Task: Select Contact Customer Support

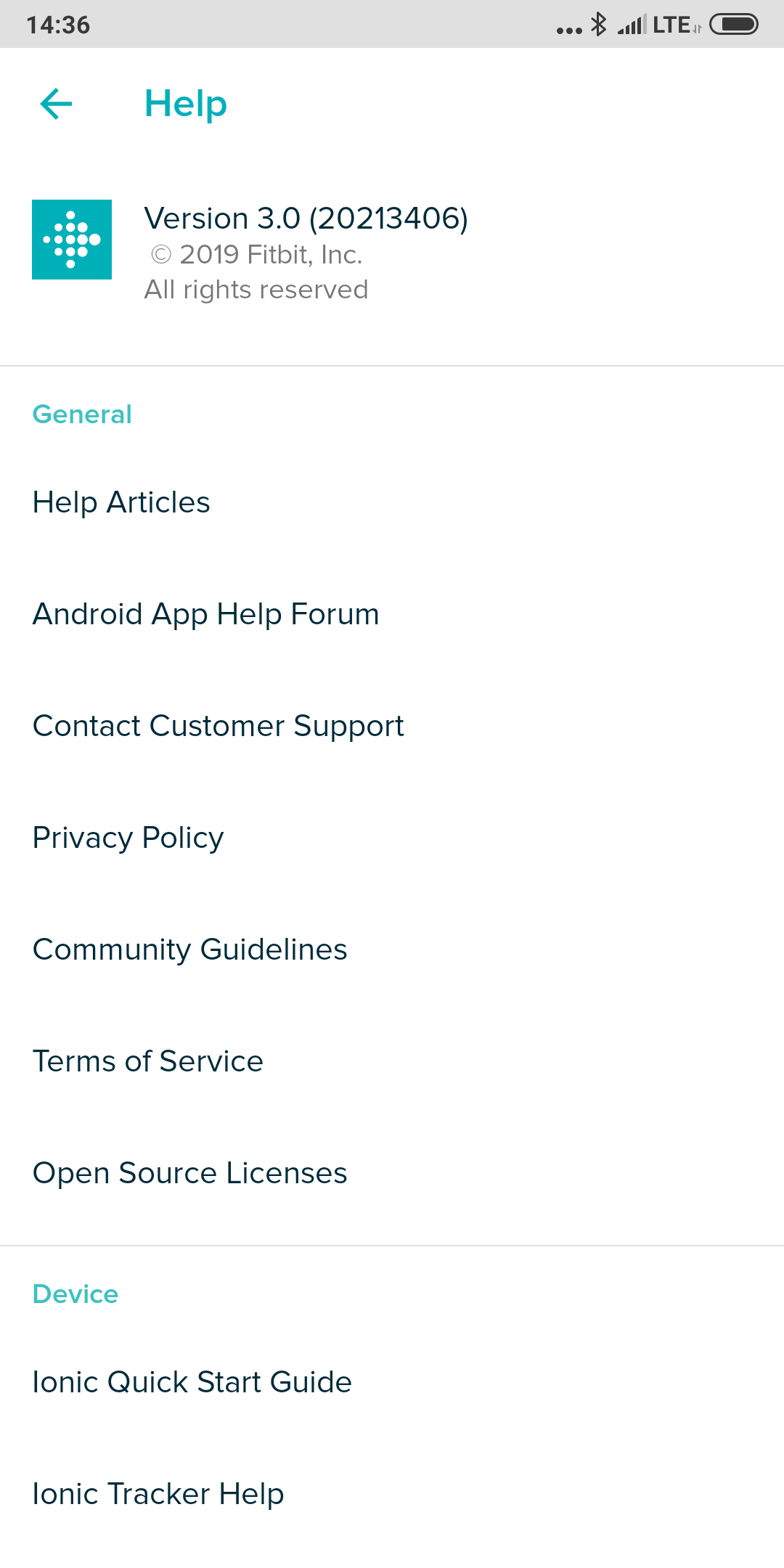Action: (x=219, y=726)
